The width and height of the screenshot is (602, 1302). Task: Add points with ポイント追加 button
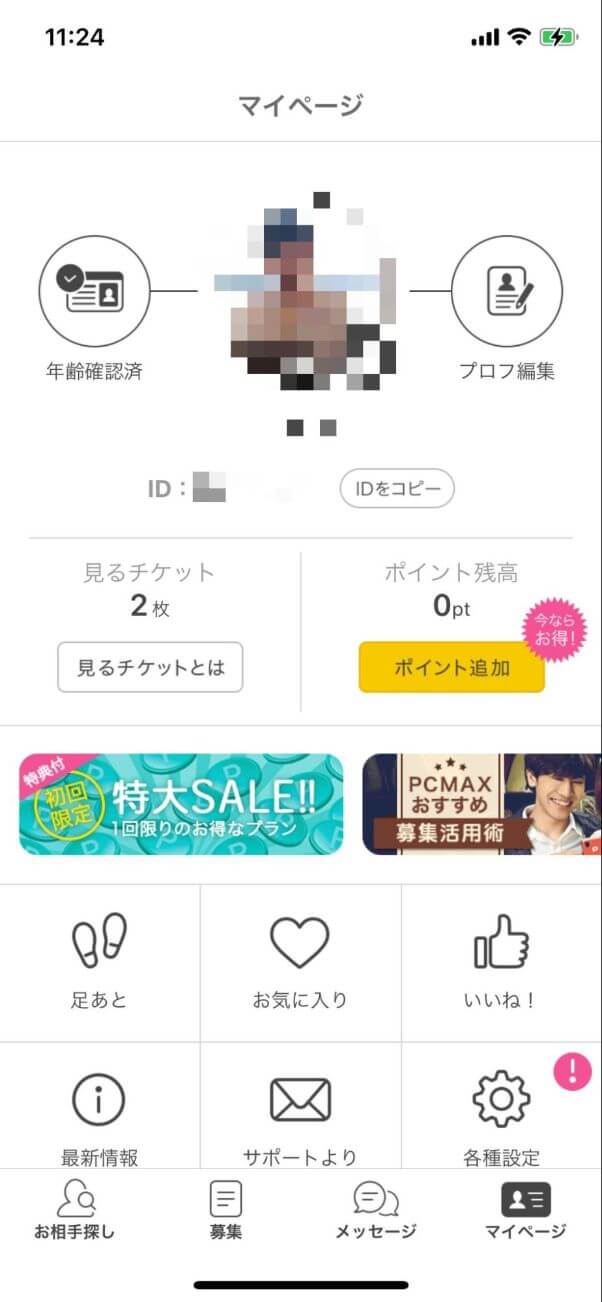451,667
